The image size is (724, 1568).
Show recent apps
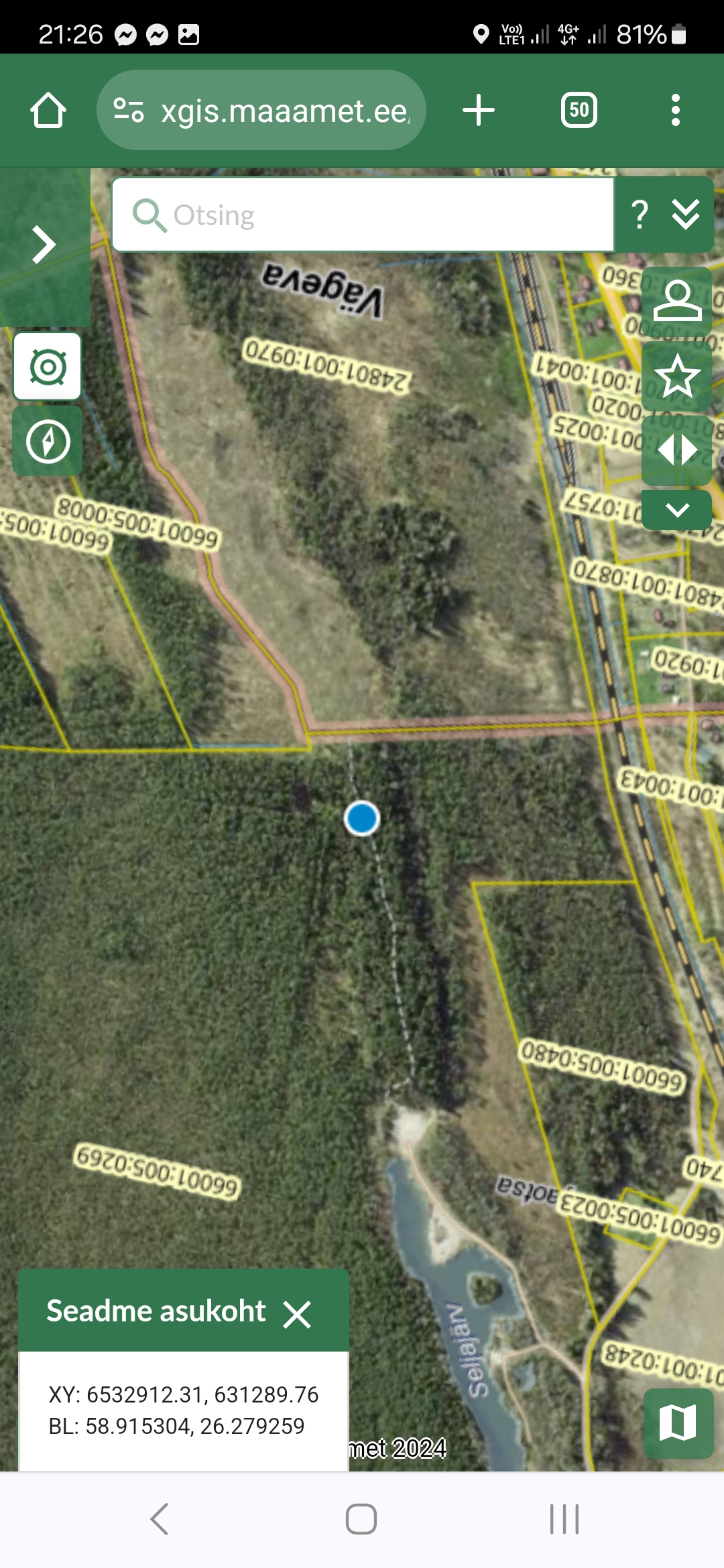tap(564, 1519)
